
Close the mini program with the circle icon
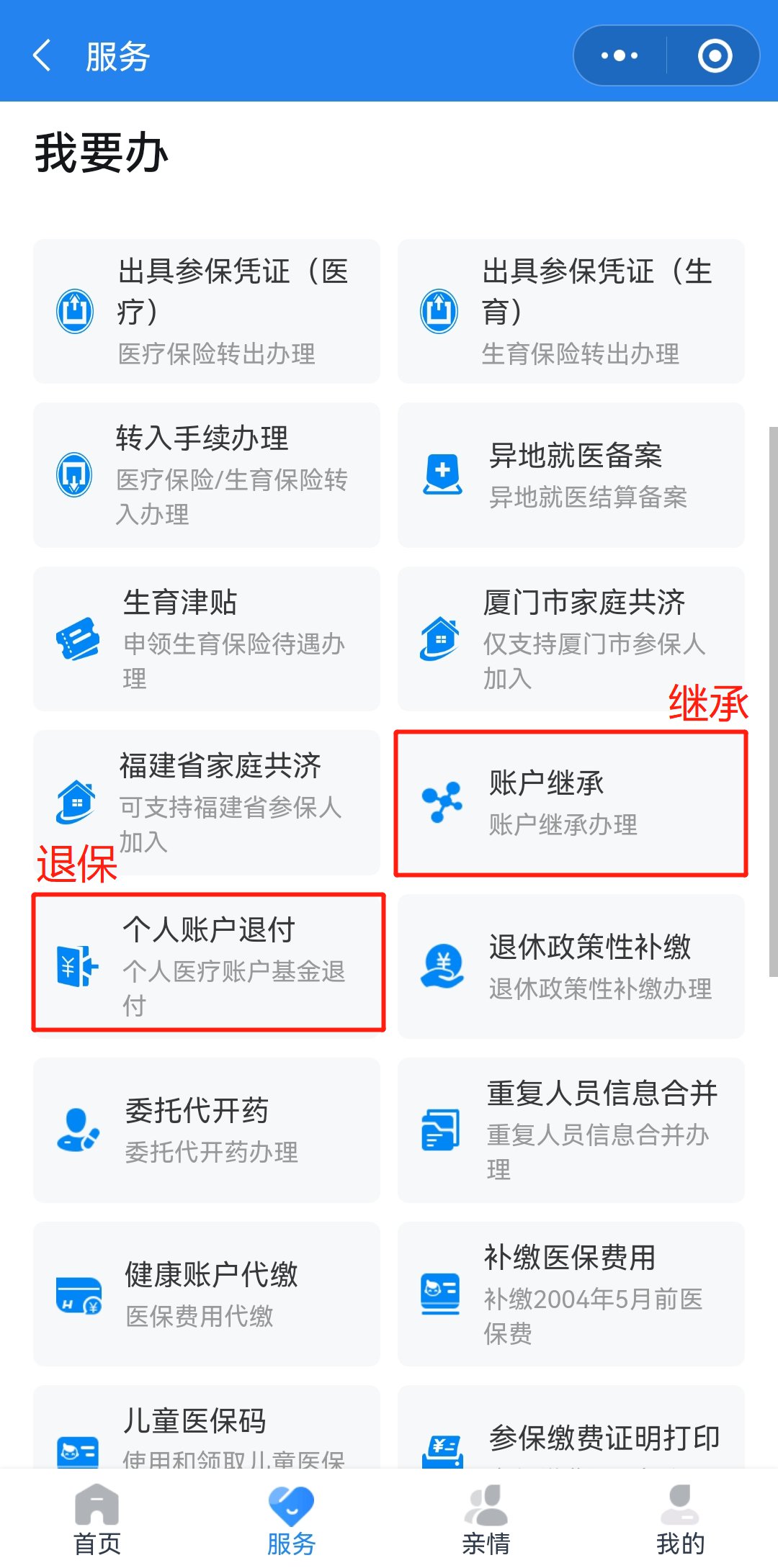click(715, 56)
